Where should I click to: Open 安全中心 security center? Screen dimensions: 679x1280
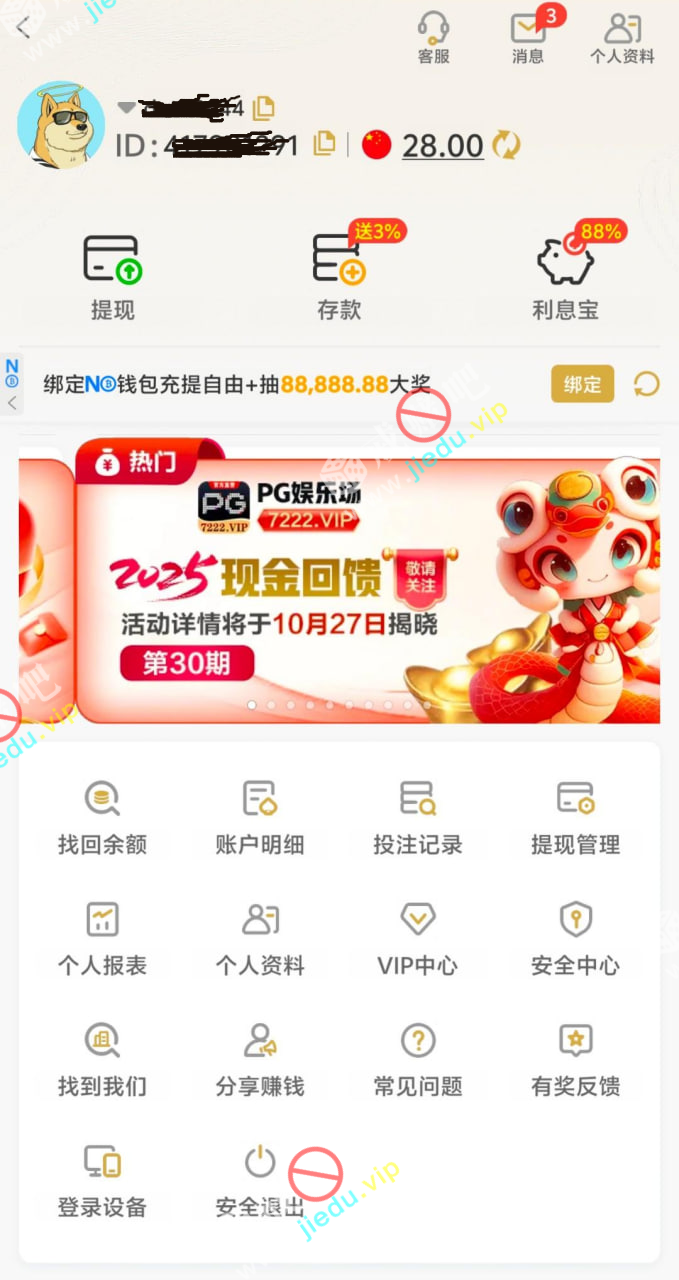575,939
